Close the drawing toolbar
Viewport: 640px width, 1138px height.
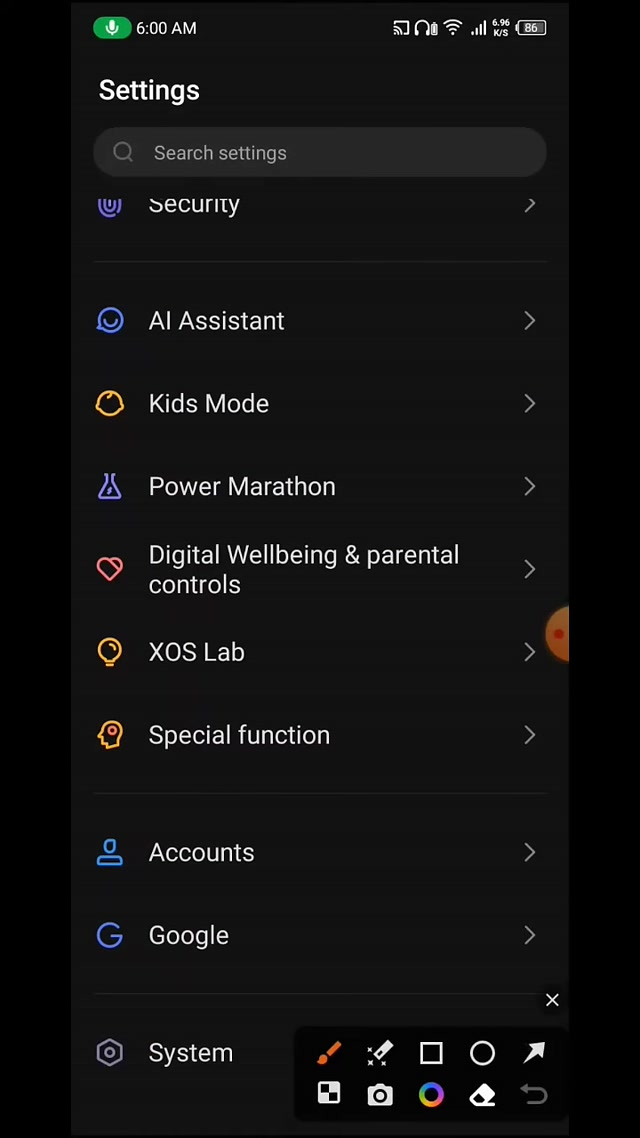552,1000
